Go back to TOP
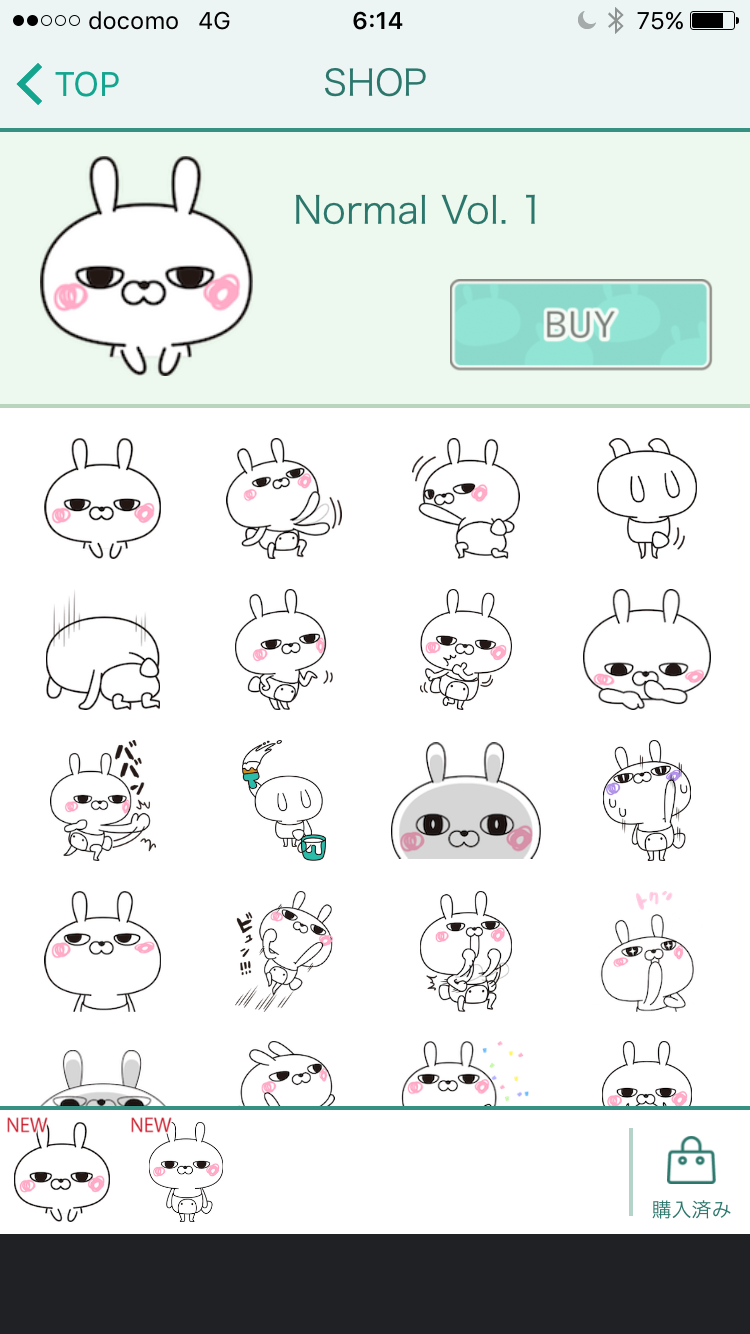The height and width of the screenshot is (1334, 750). coord(68,84)
